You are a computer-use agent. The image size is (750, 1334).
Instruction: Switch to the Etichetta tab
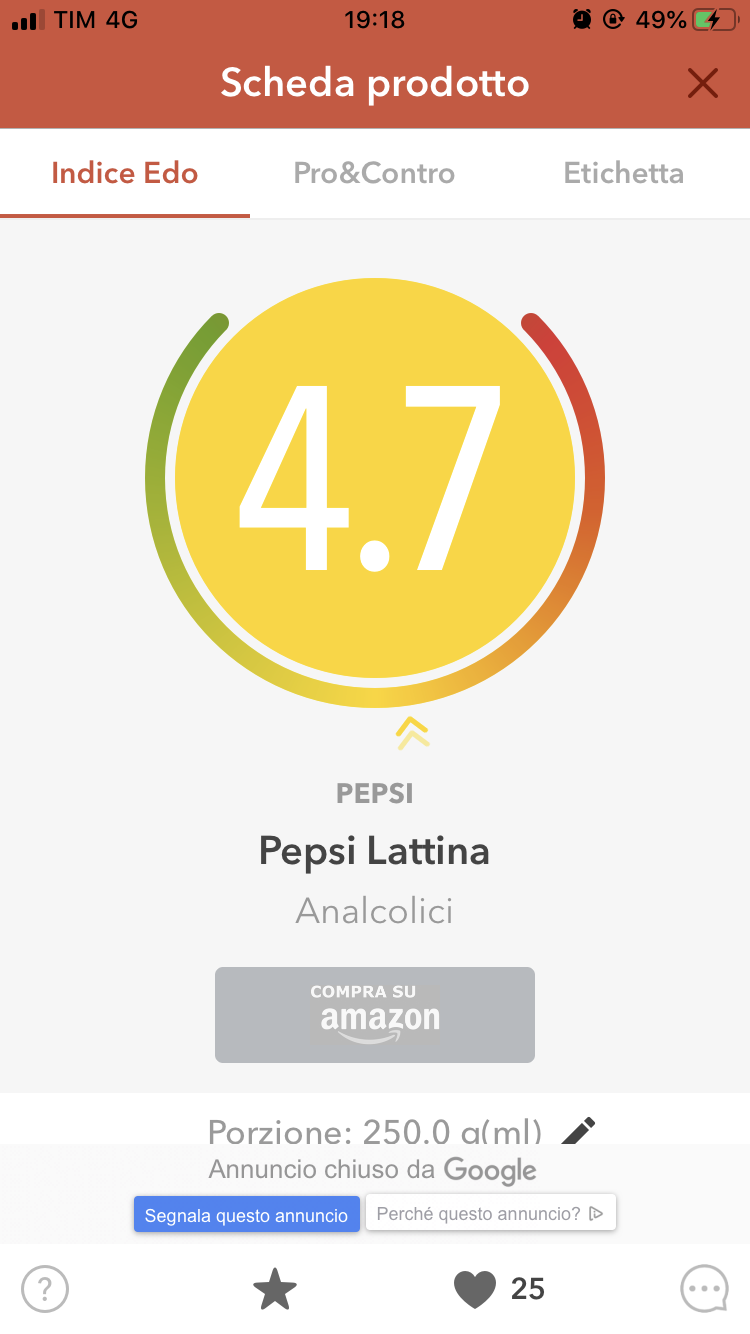click(x=623, y=173)
